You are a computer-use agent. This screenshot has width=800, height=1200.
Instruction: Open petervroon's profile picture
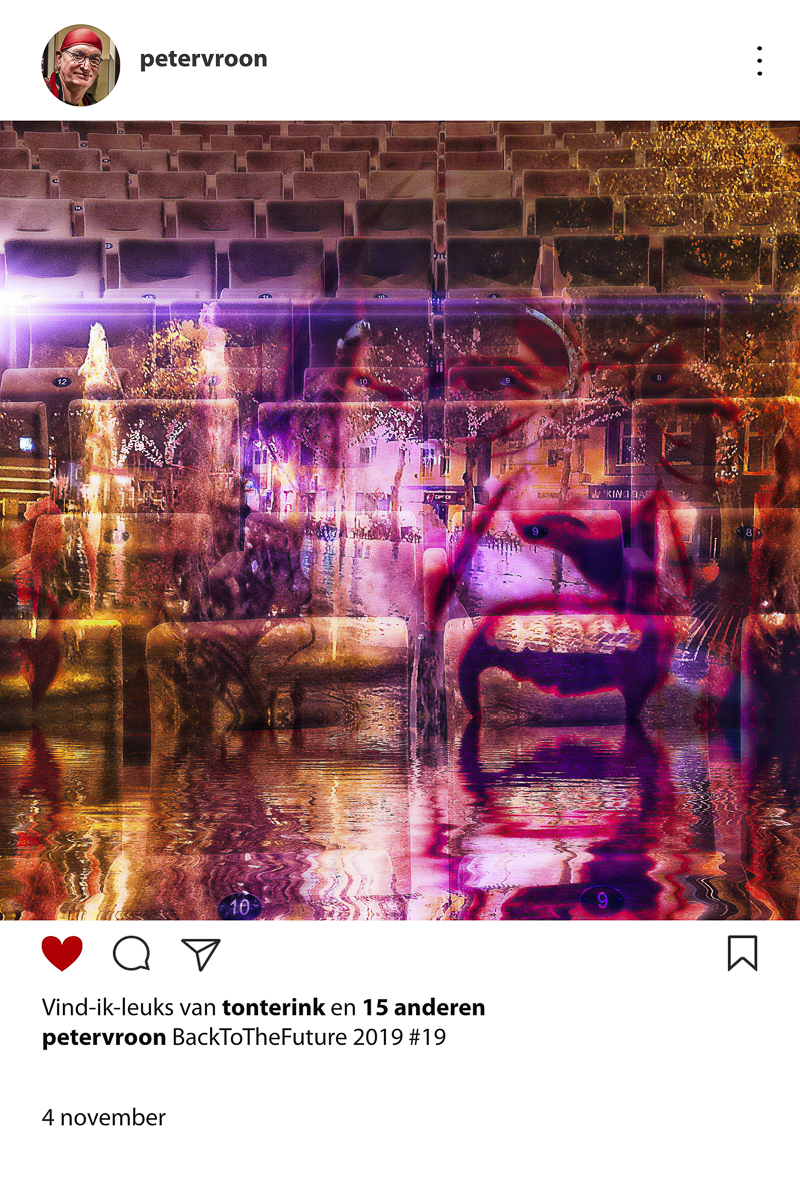(x=80, y=65)
